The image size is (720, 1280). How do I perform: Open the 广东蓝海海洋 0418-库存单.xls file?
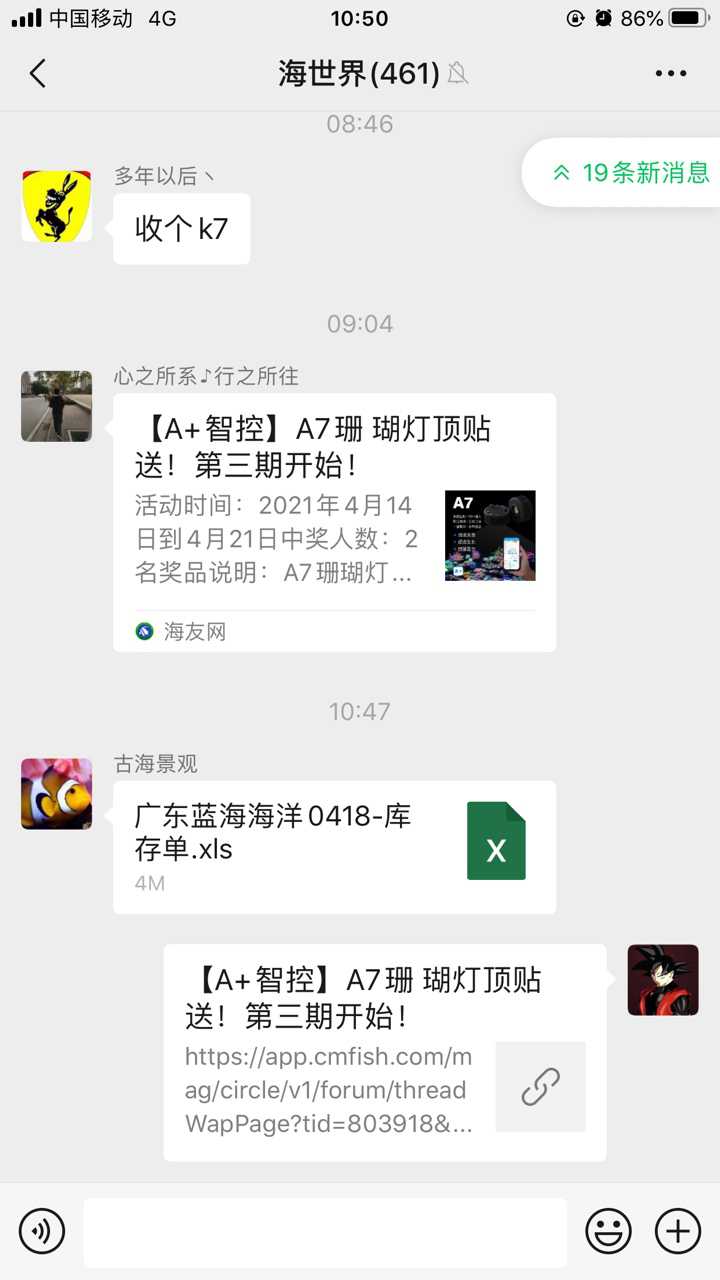tap(334, 846)
